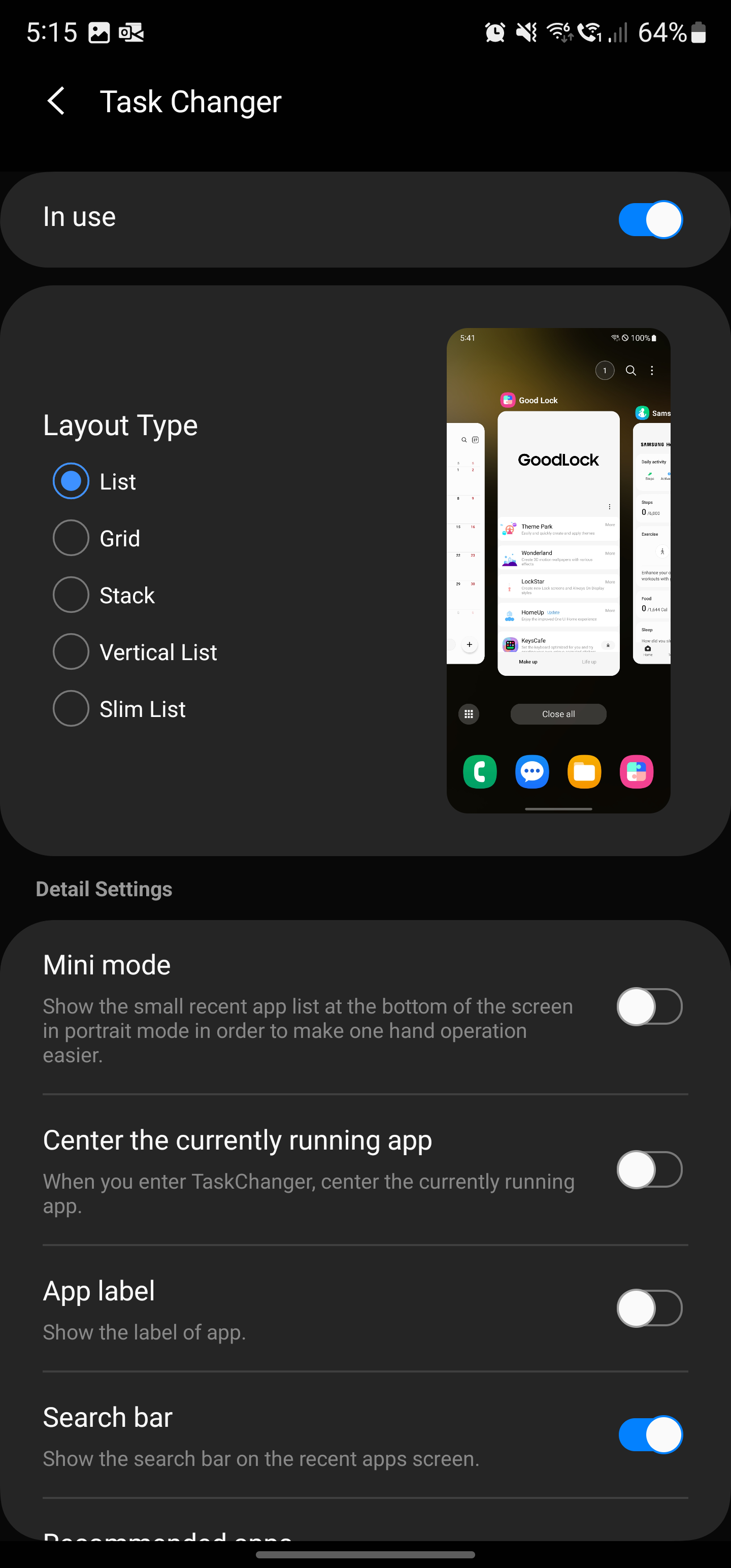Disable the Search bar toggle
The width and height of the screenshot is (731, 1568).
pos(650,1434)
